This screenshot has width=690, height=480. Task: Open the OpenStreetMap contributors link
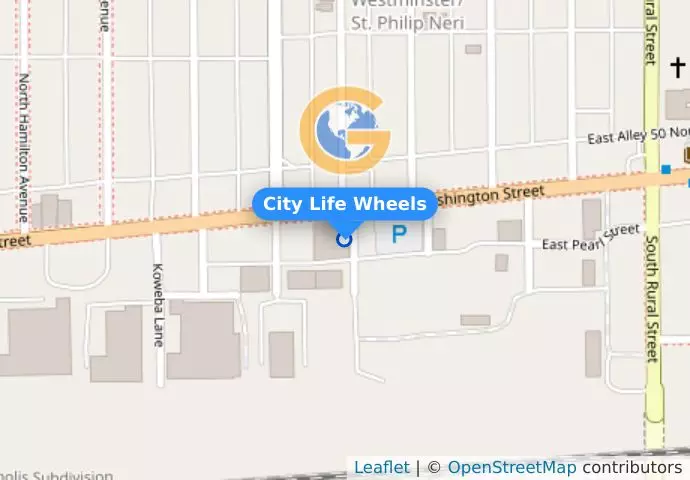pyautogui.click(x=511, y=467)
